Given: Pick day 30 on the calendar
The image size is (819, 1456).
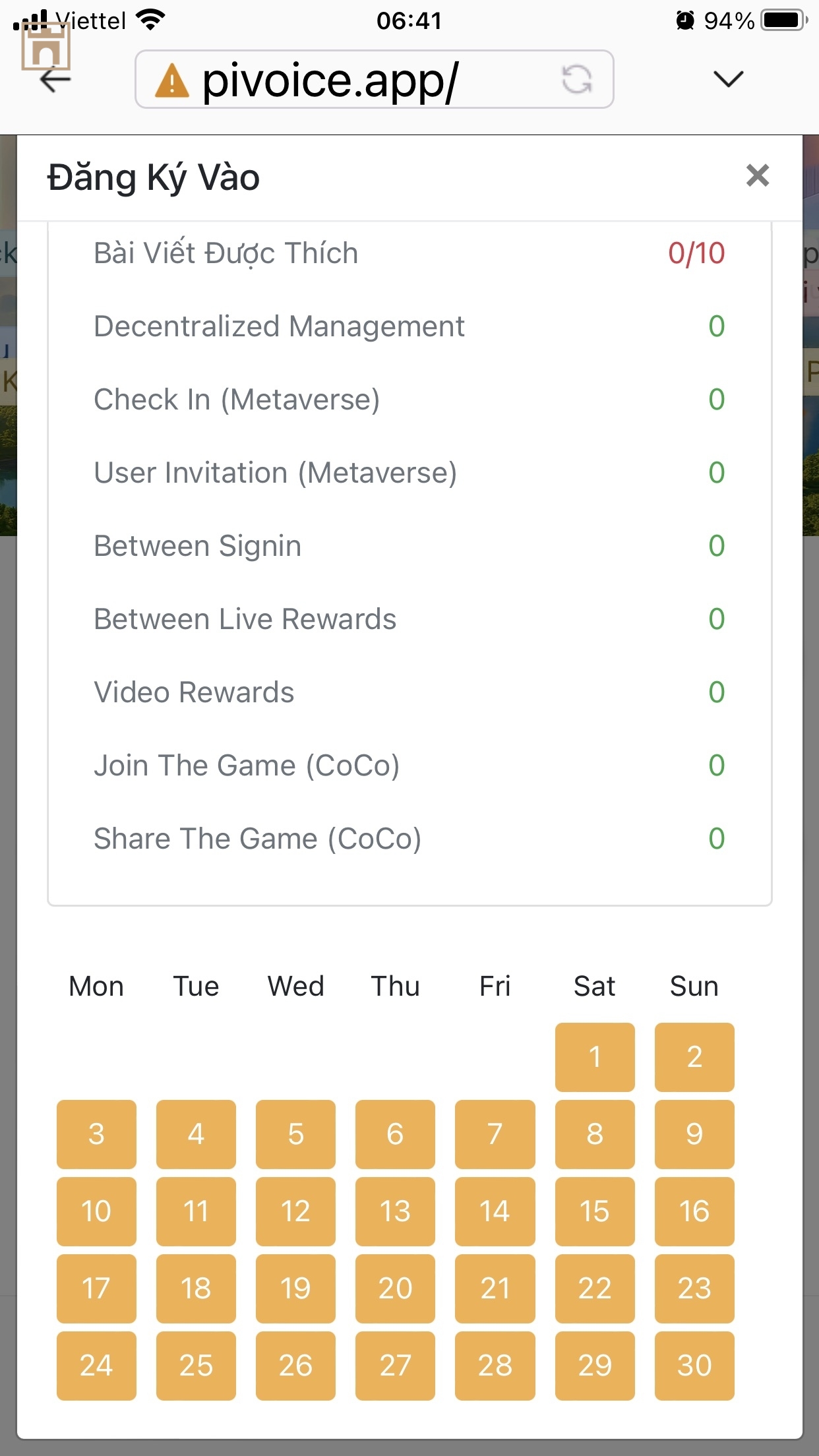Looking at the screenshot, I should coord(694,1366).
